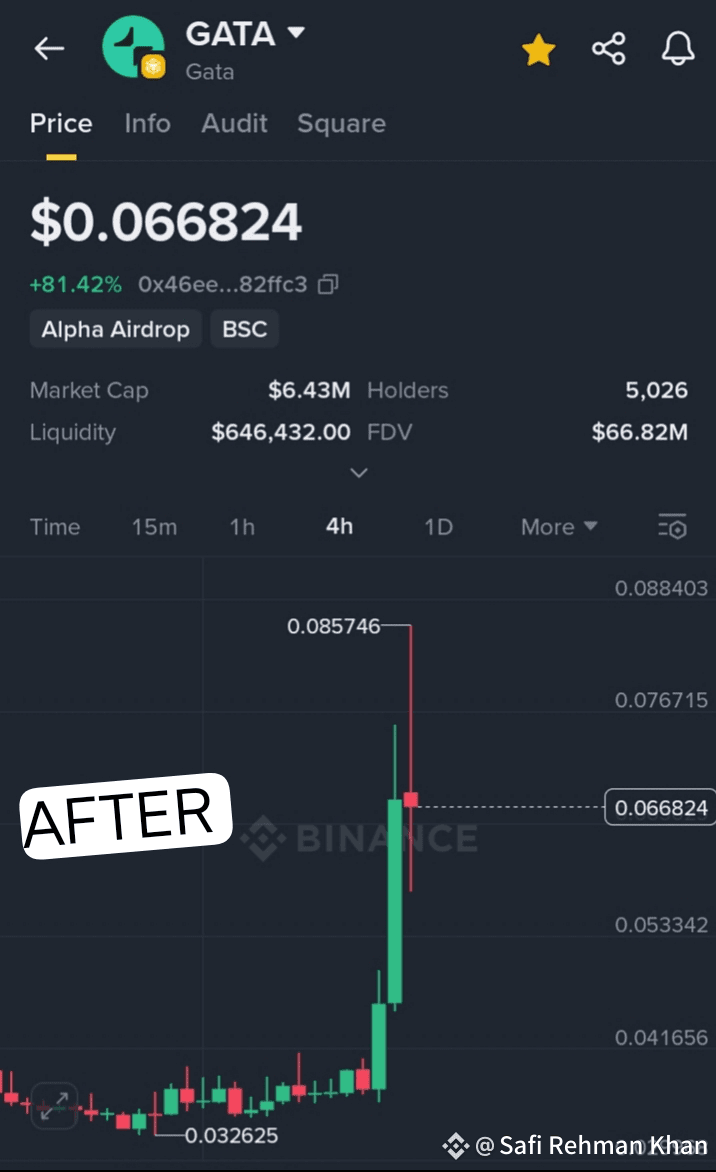Expand more market stats with the chevron
The width and height of the screenshot is (716, 1172).
tap(359, 472)
